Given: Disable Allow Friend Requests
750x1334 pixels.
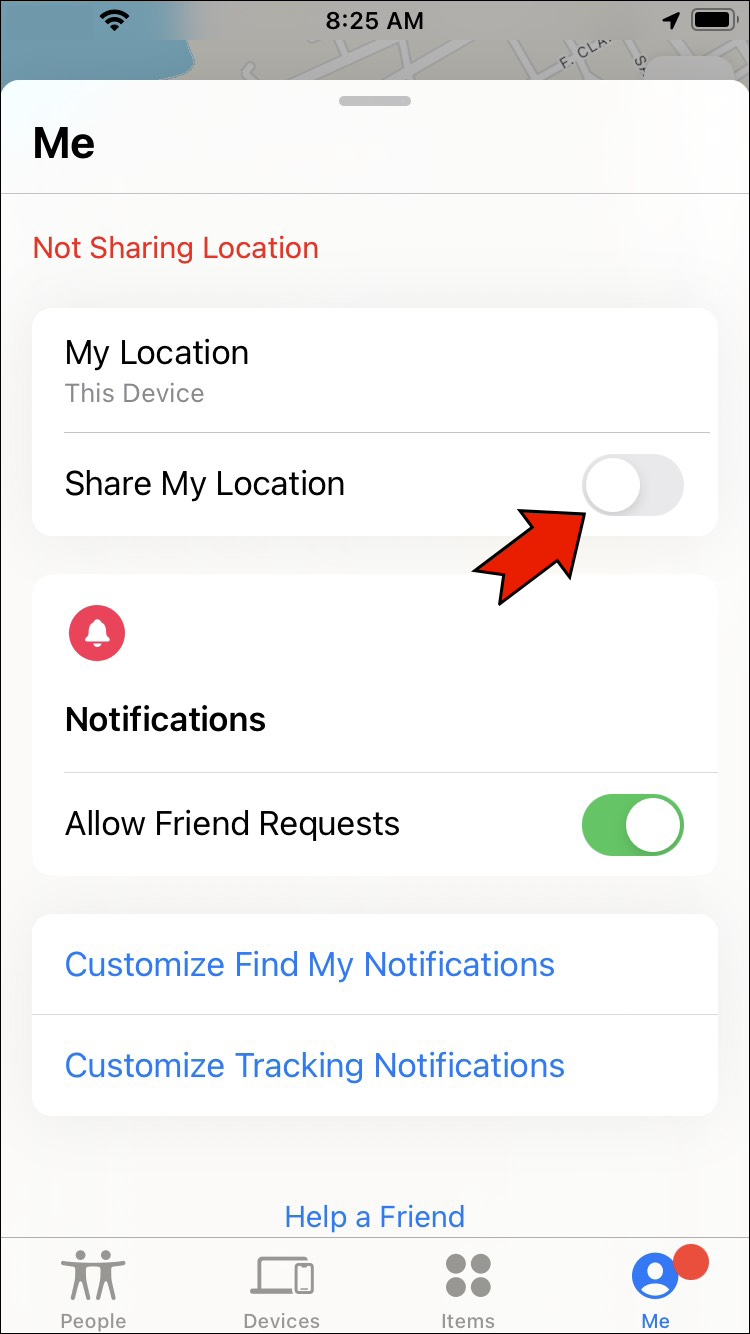Looking at the screenshot, I should coord(633,825).
